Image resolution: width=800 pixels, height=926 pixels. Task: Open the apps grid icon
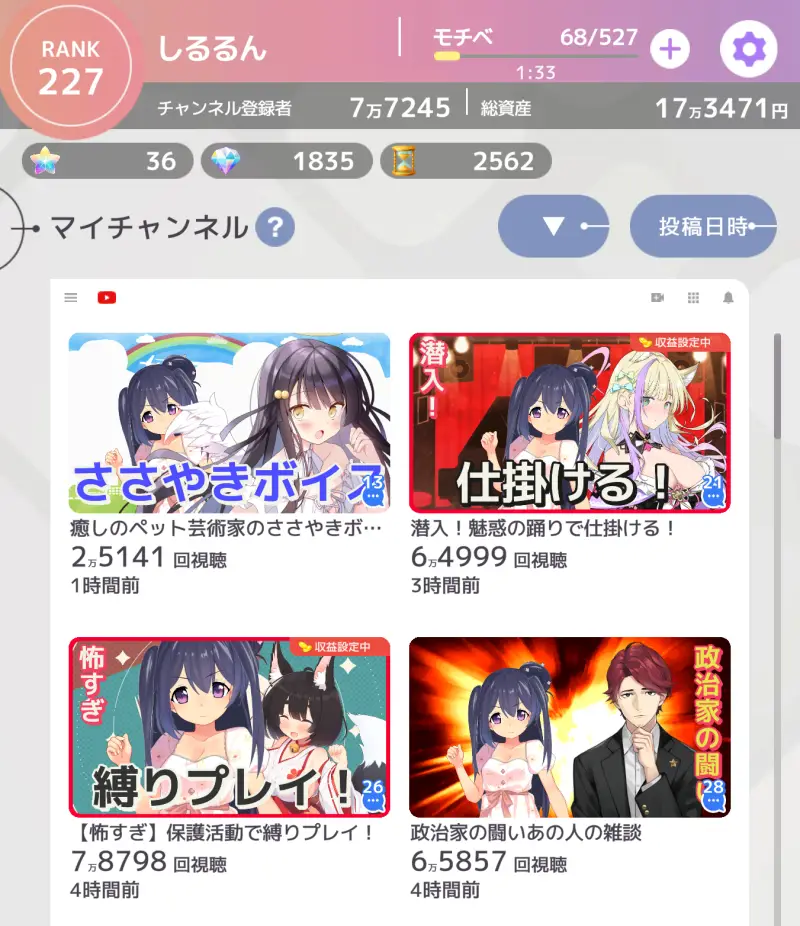[x=692, y=297]
